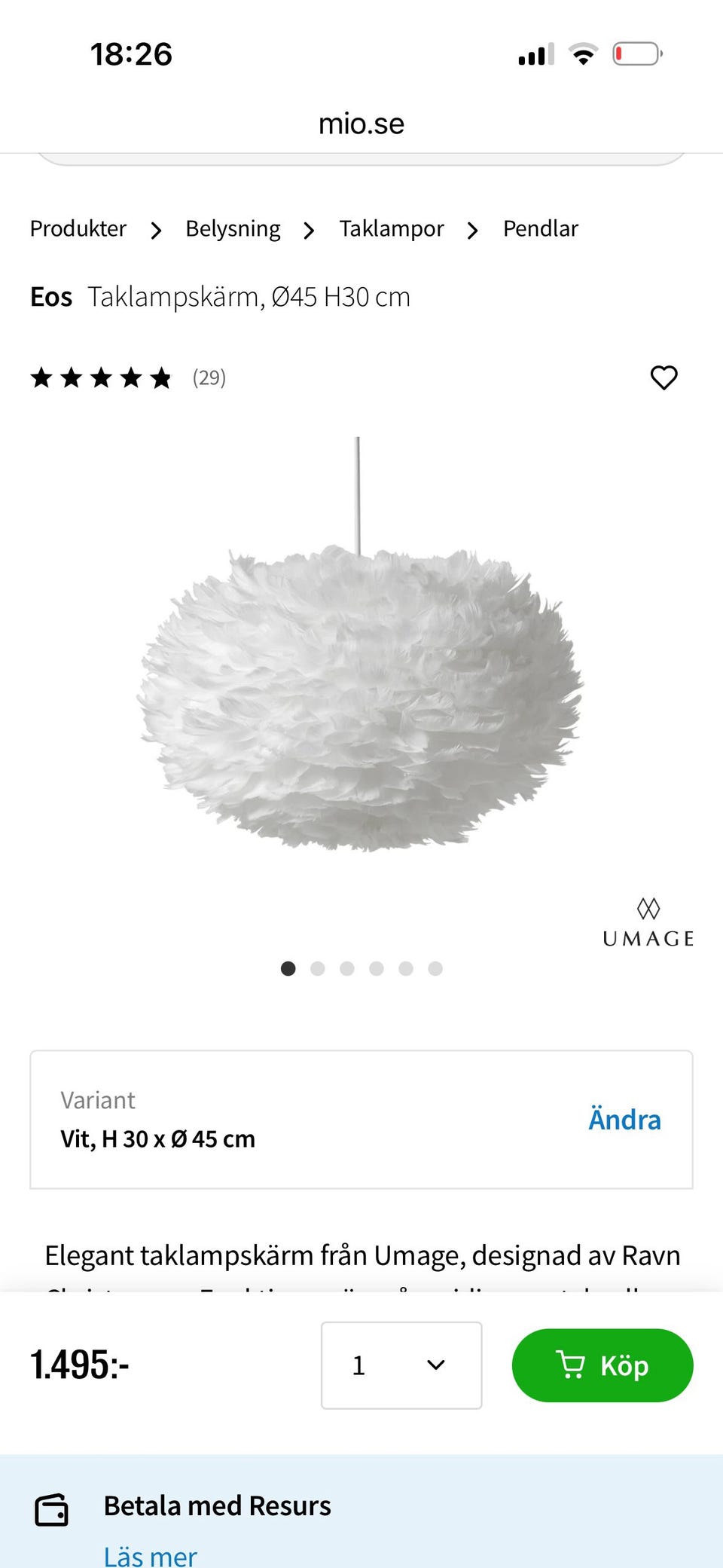Screen dimensions: 723x1568
Task: Add the Eos lampshade to favorites
Action: tap(664, 377)
